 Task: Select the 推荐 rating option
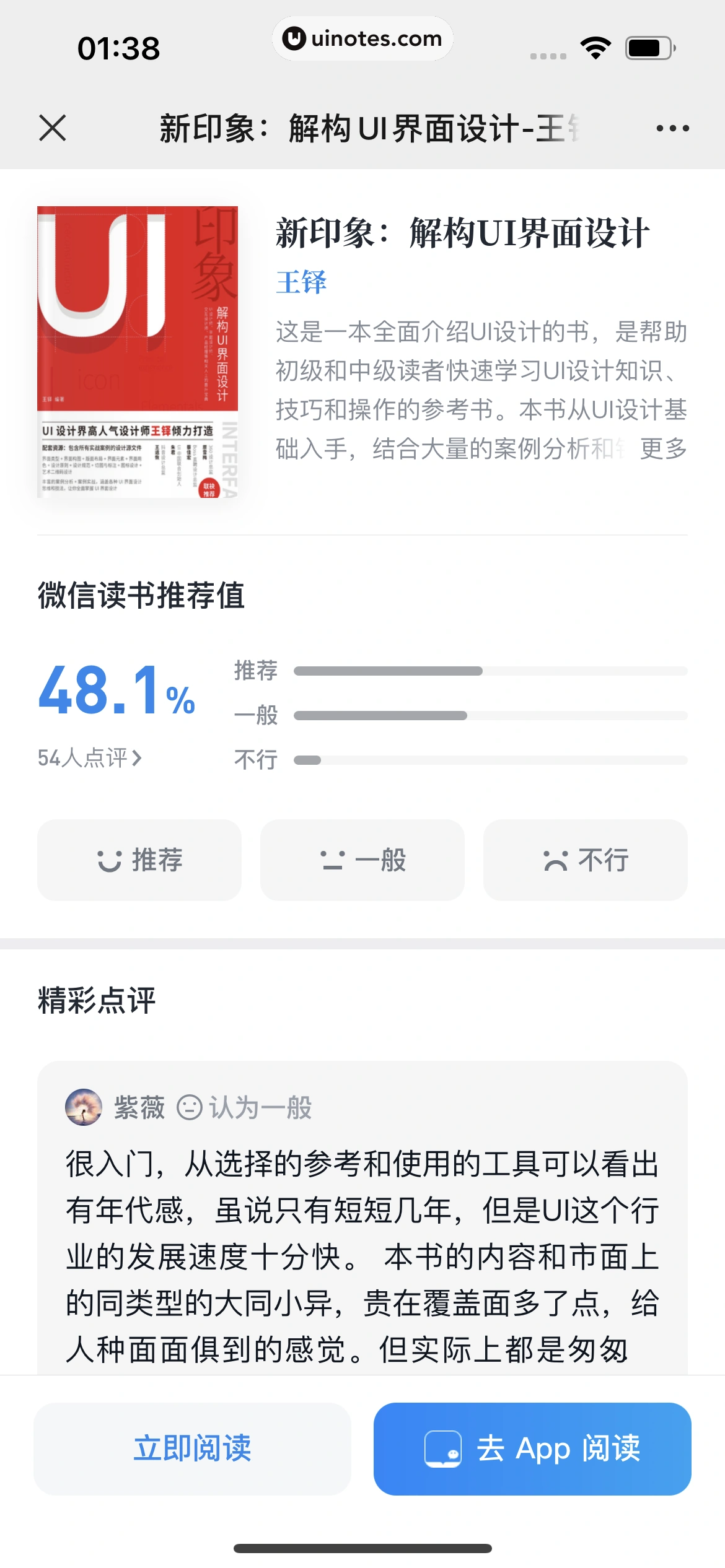pos(139,860)
